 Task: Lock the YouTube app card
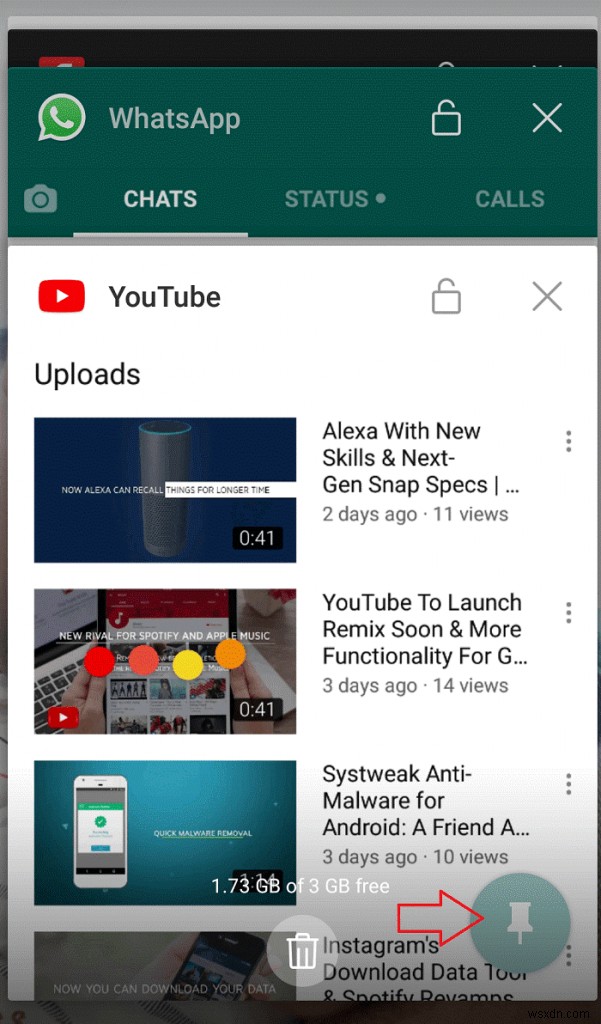446,297
